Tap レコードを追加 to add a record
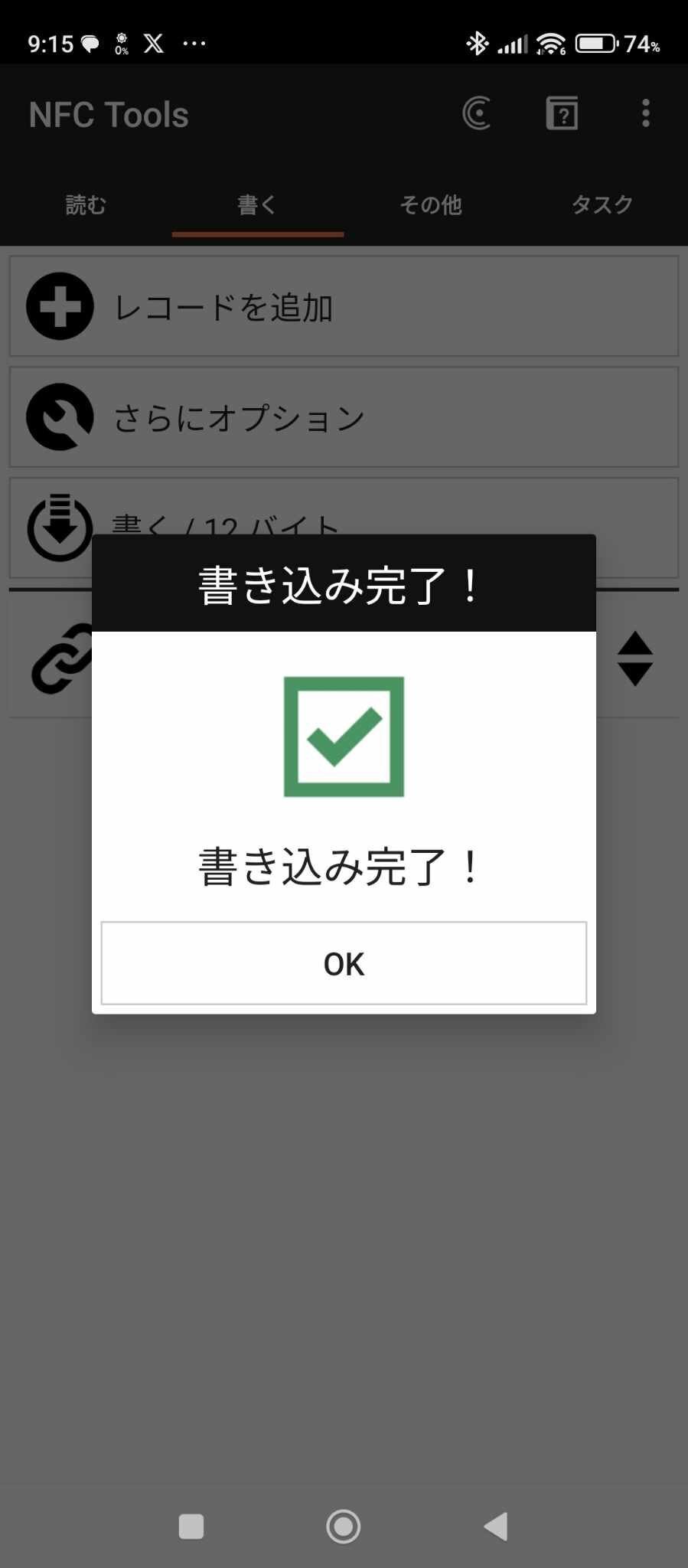The width and height of the screenshot is (688, 1568). click(x=344, y=306)
